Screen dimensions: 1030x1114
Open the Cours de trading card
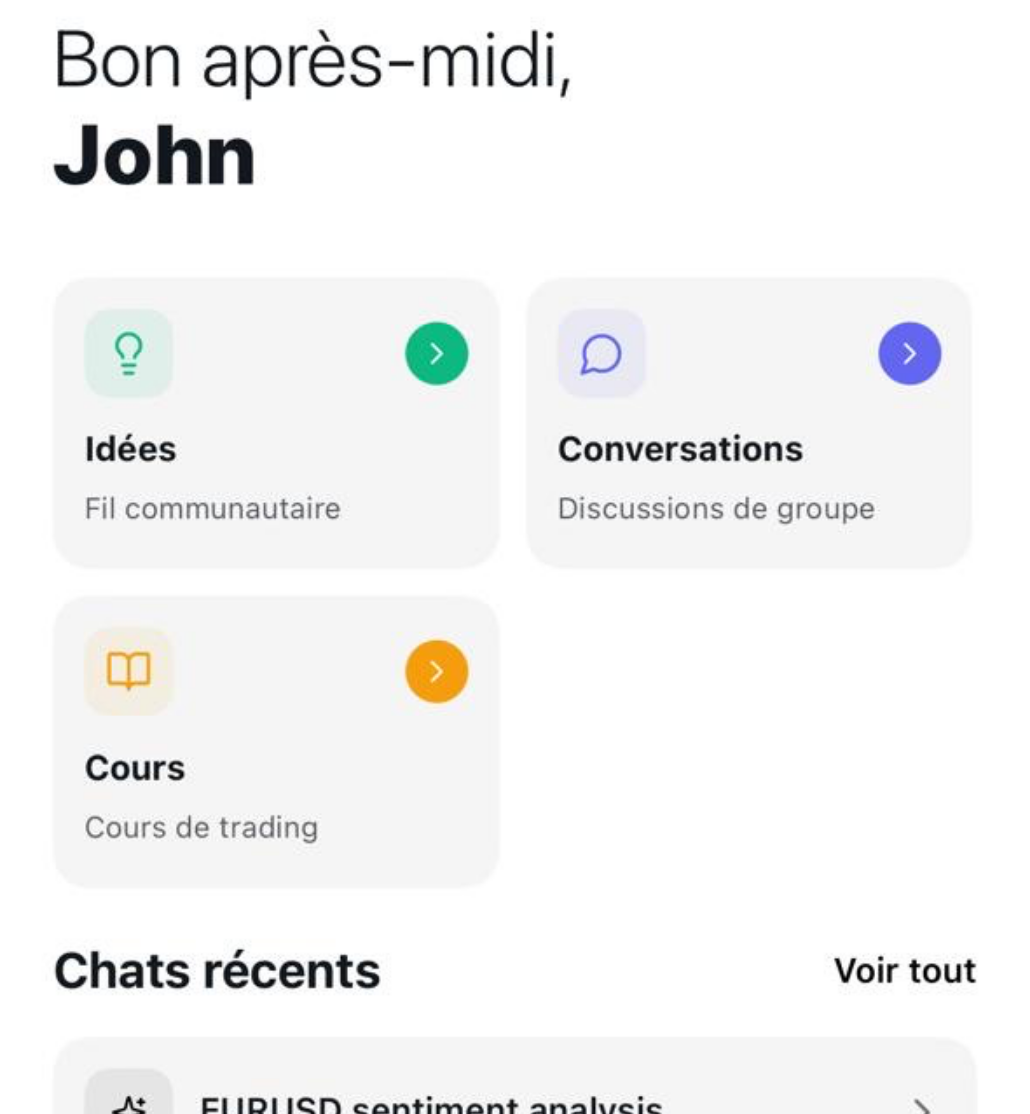click(276, 742)
